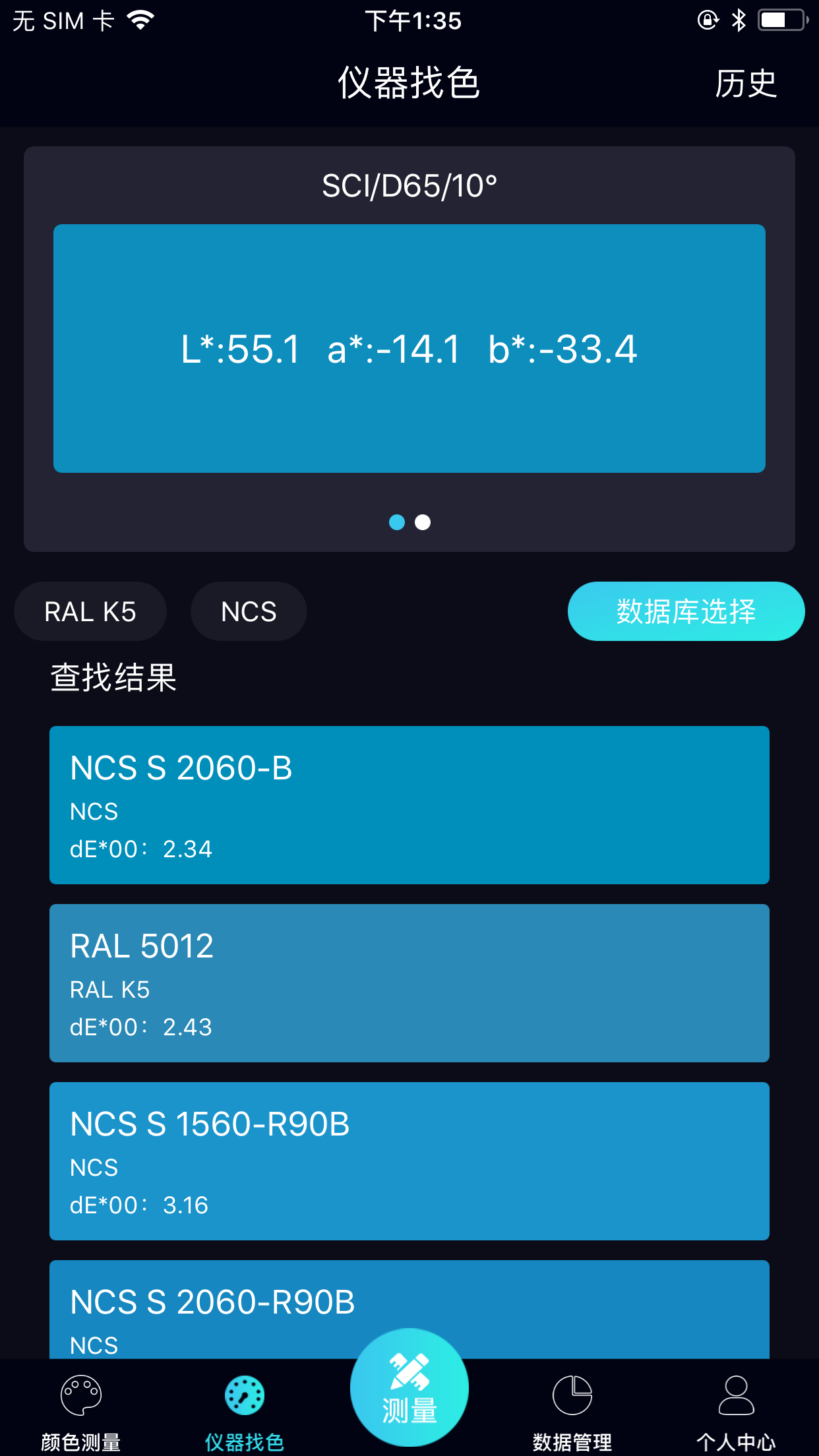The width and height of the screenshot is (819, 1456).
Task: Open result NCS S 2060-B
Action: point(409,805)
